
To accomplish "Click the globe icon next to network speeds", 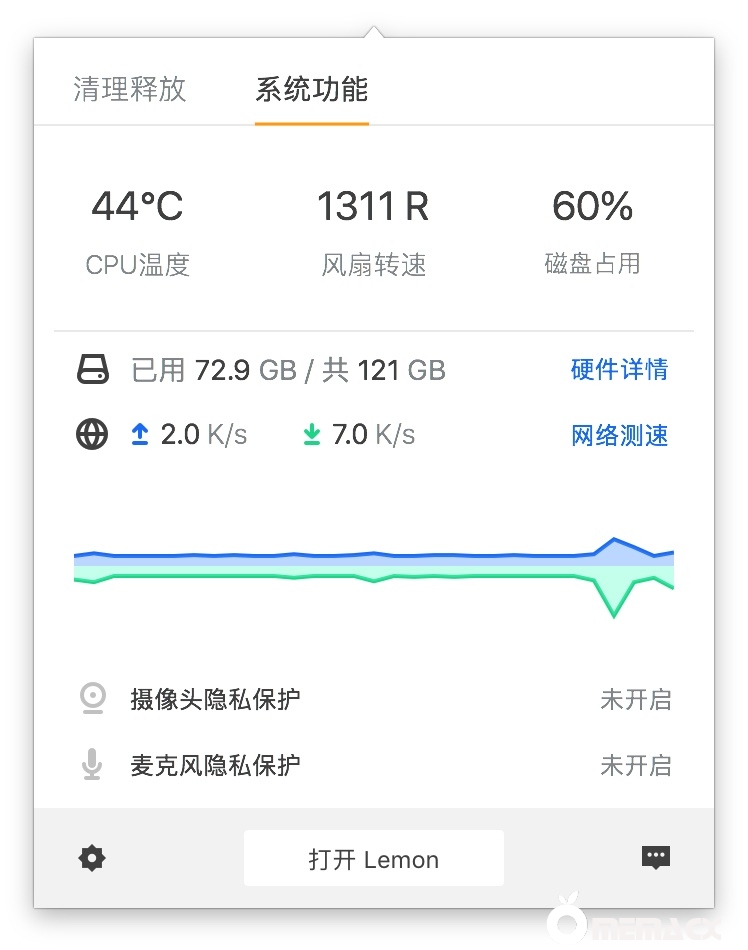I will pos(92,434).
